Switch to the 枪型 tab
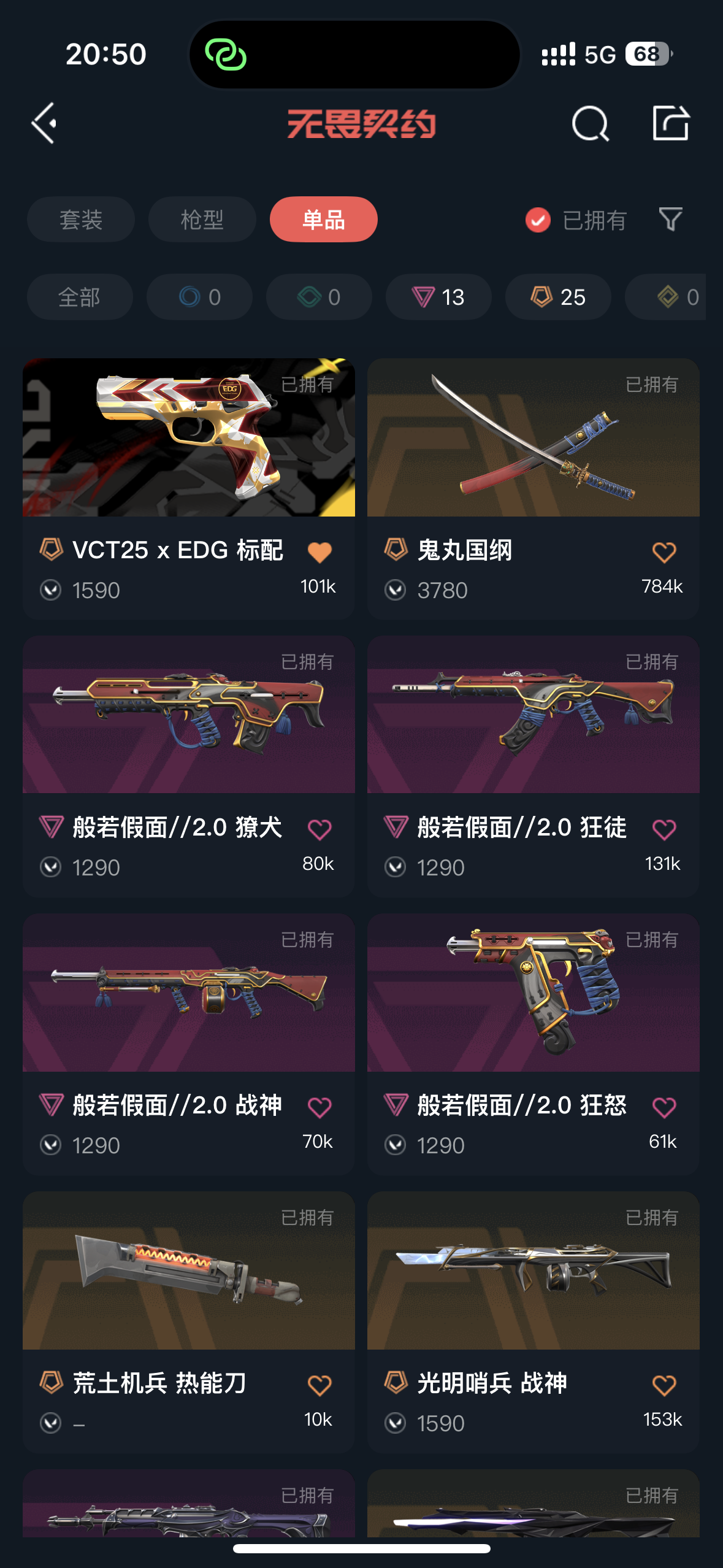 [202, 220]
